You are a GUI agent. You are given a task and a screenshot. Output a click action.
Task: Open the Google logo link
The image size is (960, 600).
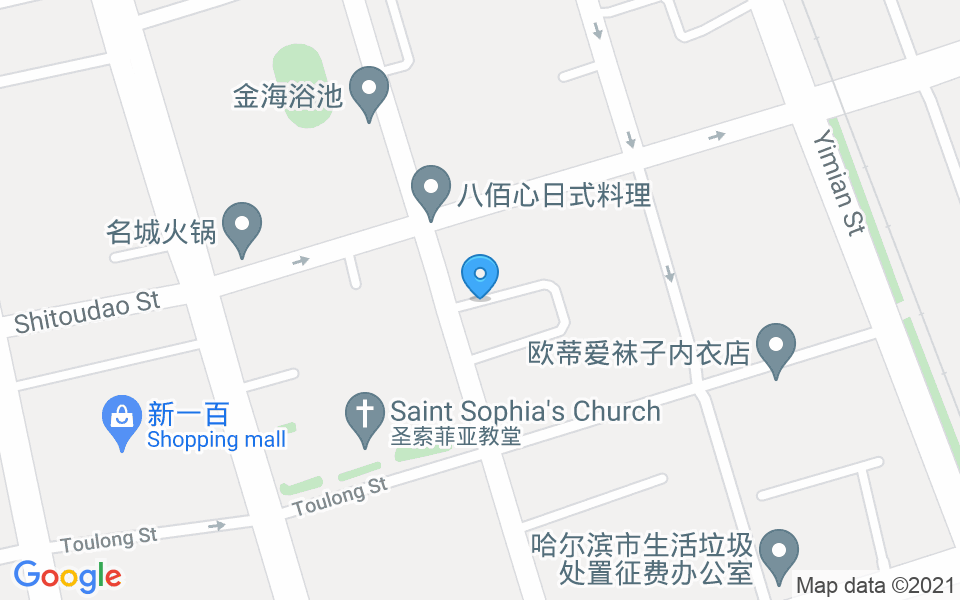[x=68, y=576]
